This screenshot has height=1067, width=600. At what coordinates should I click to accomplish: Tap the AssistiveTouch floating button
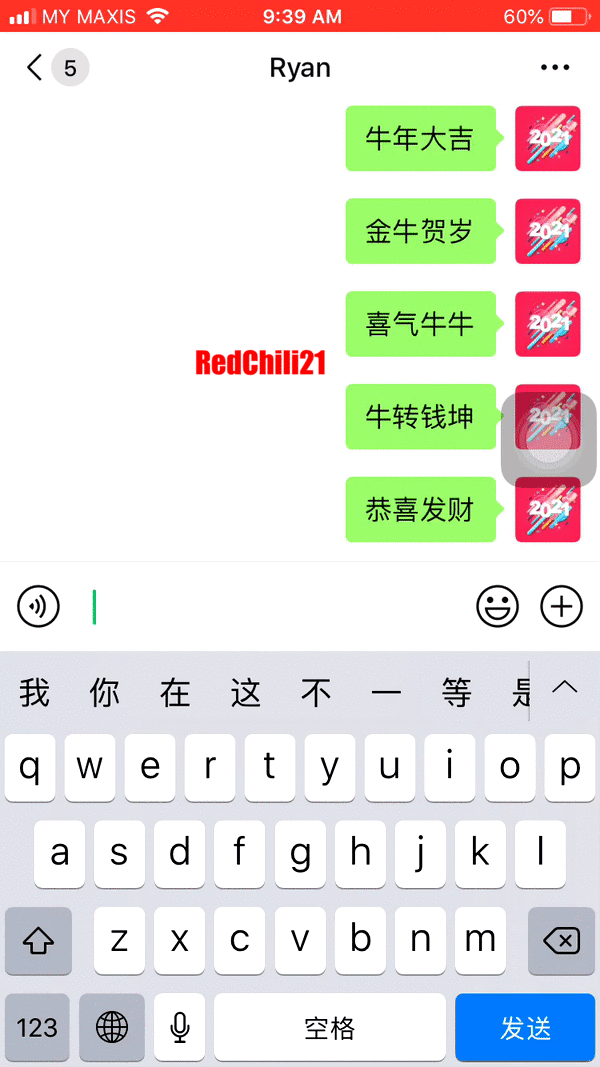[x=548, y=440]
